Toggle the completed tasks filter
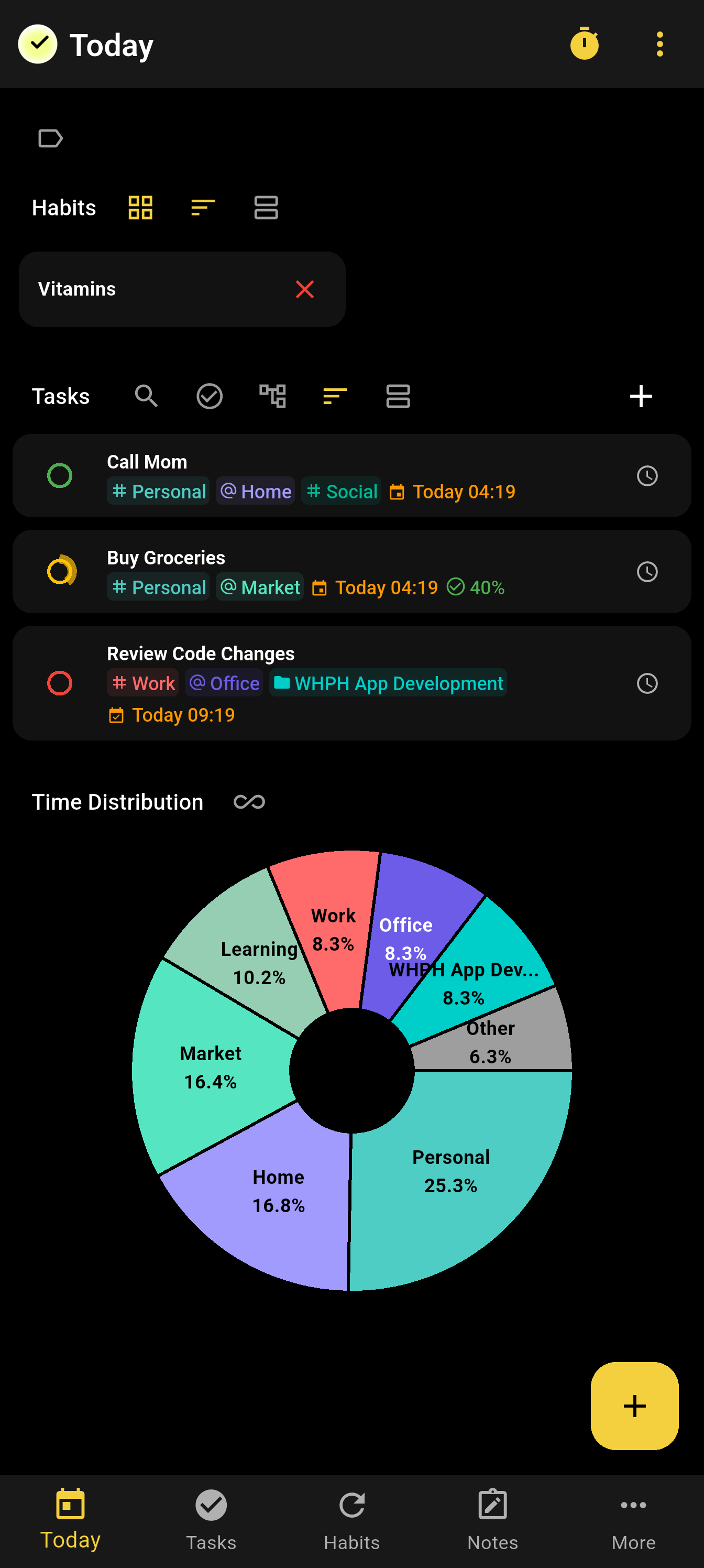Viewport: 704px width, 1568px height. [210, 396]
